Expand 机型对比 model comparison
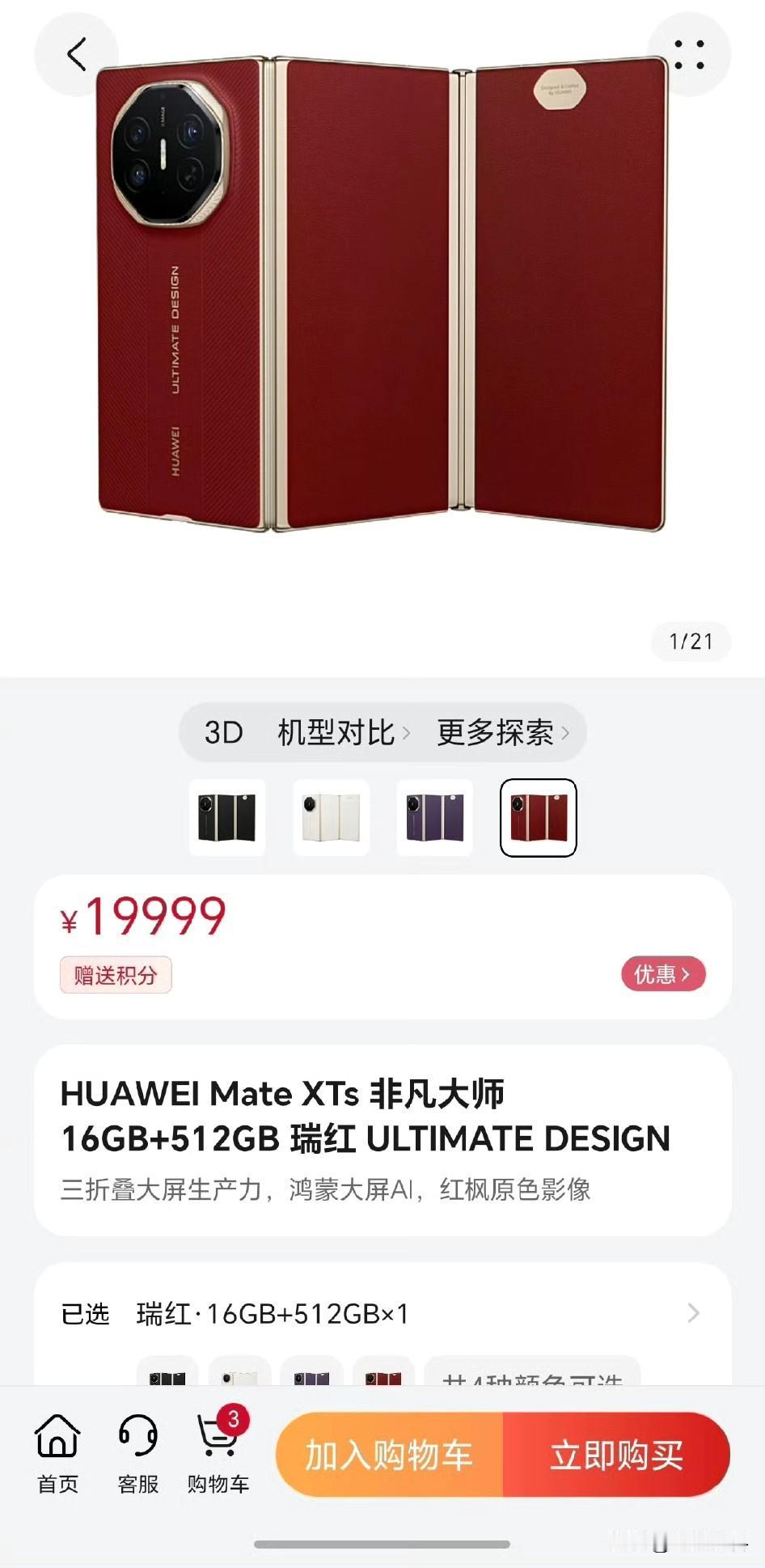 [x=337, y=732]
